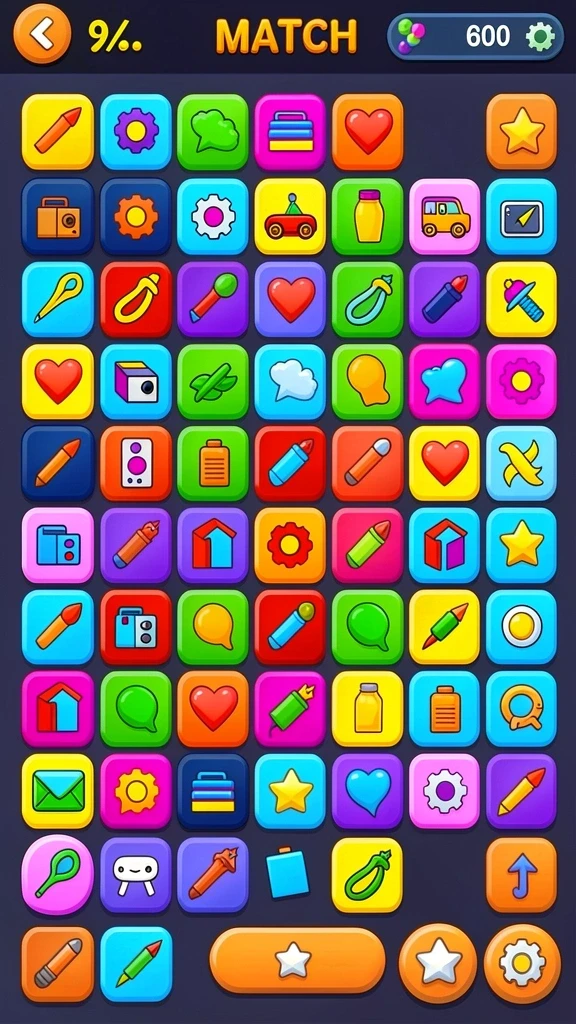
Task: Select the red toy car tile
Action: pos(290,217)
